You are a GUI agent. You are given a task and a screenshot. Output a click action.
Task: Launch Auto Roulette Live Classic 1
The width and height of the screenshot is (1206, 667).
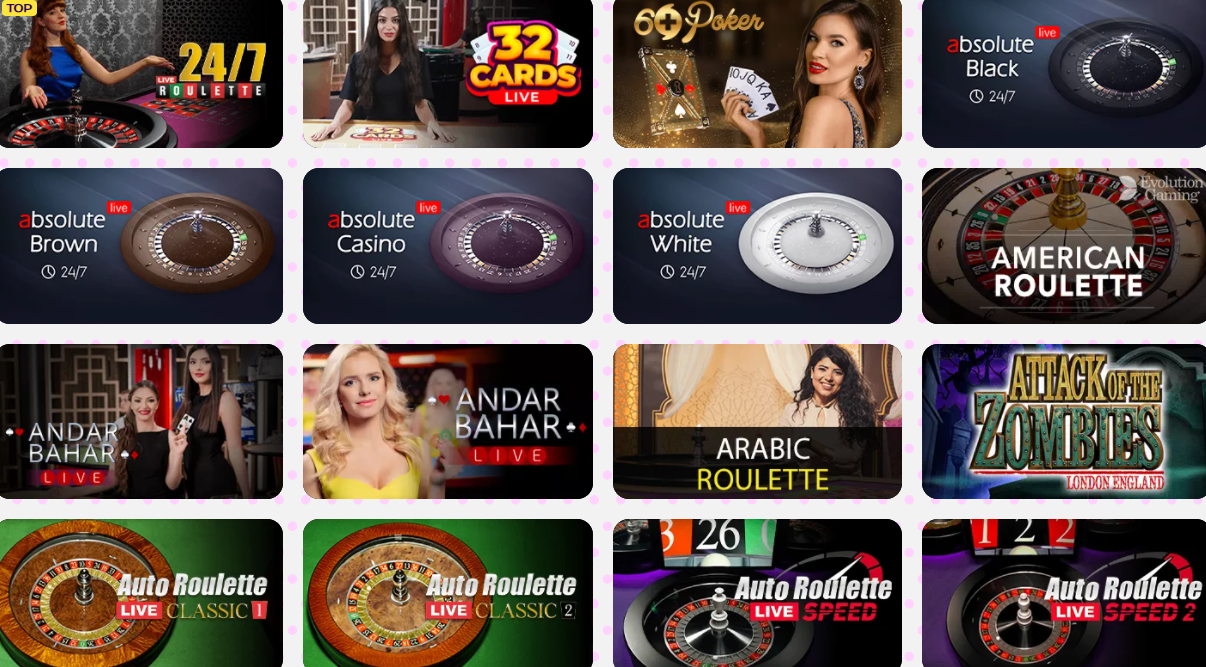(140, 593)
